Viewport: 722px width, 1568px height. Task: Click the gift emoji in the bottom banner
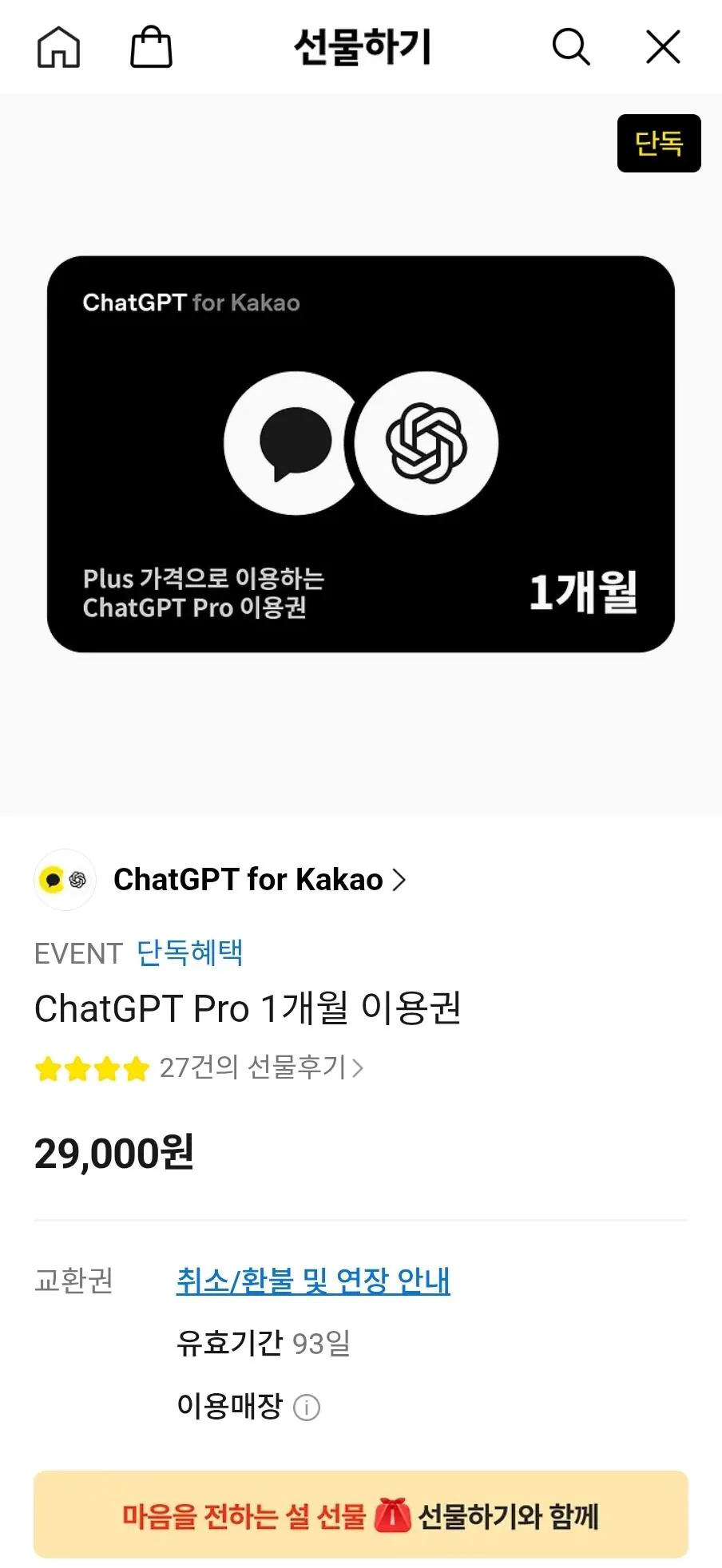coord(391,1516)
